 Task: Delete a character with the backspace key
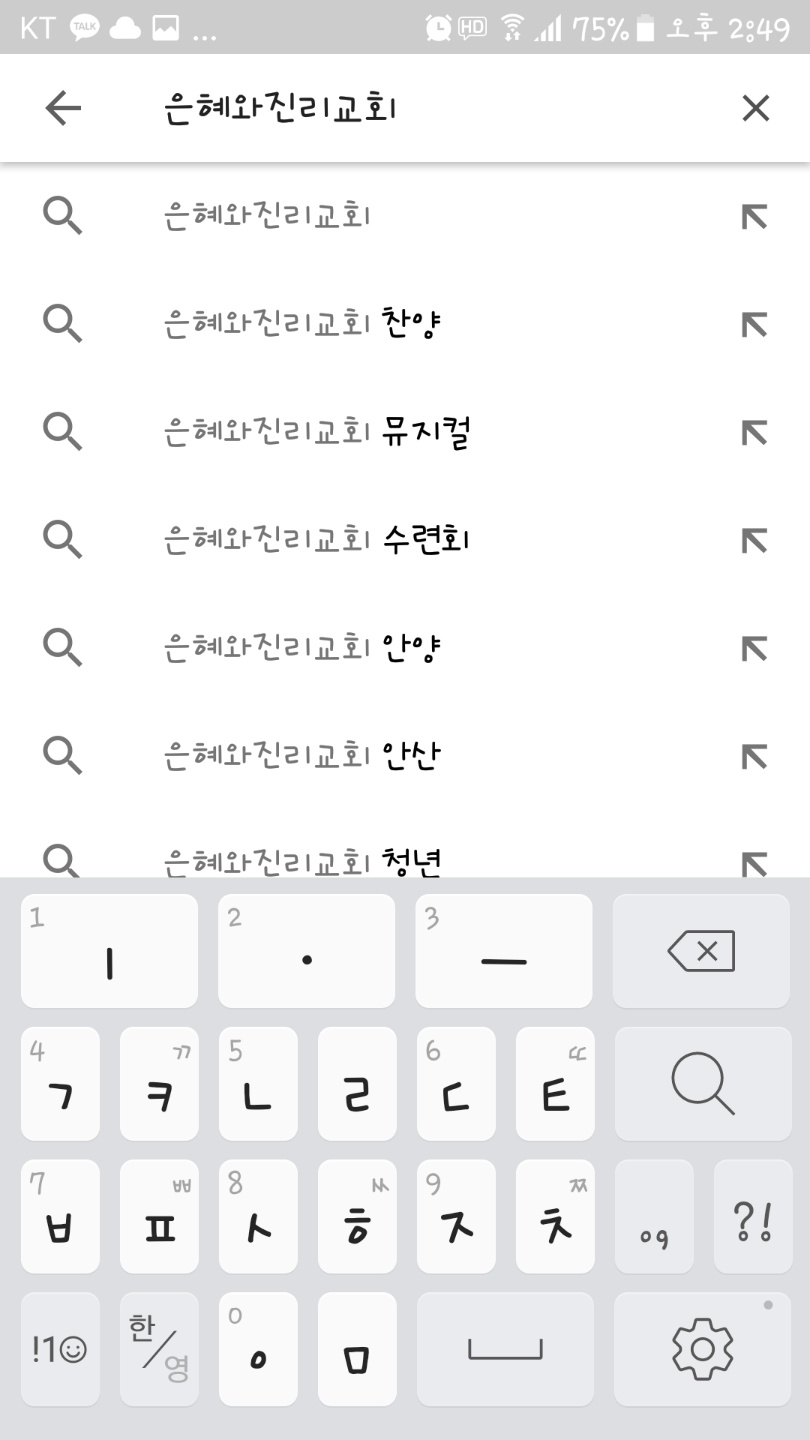click(703, 951)
